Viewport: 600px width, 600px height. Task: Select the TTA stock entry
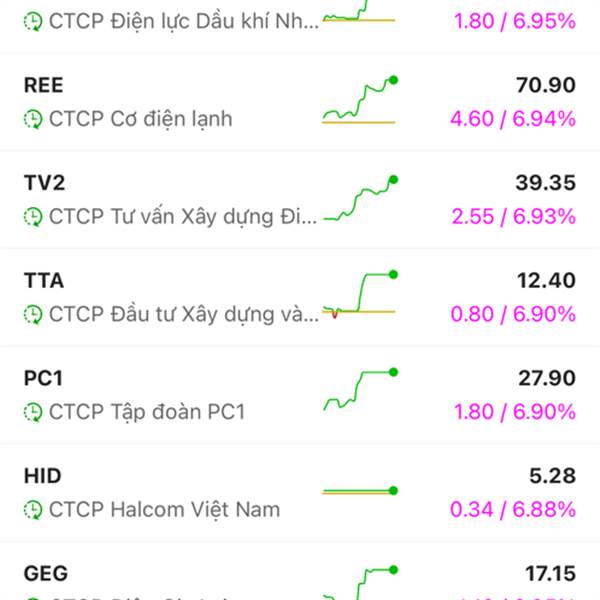300,297
